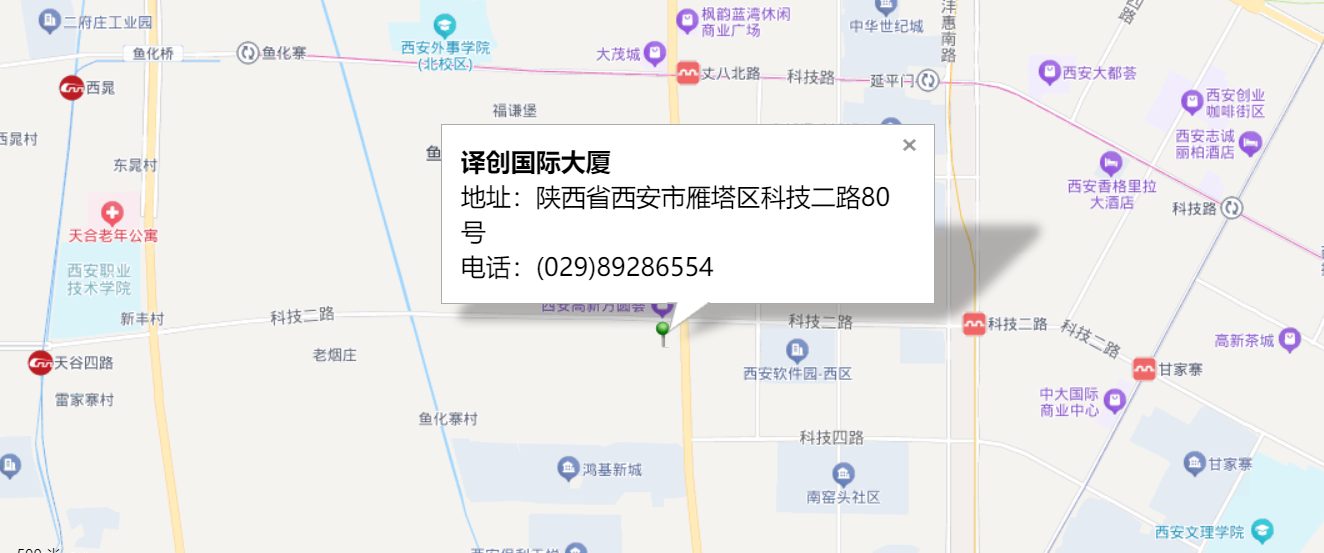Open the 西安外事学院 school marker
Image resolution: width=1324 pixels, height=553 pixels.
click(445, 26)
